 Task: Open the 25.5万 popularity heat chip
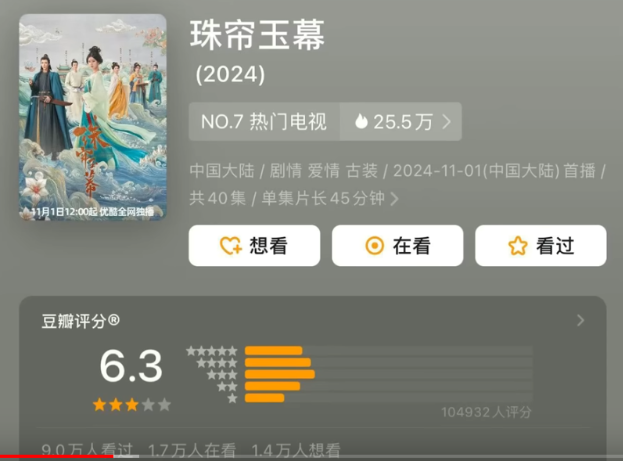click(401, 122)
